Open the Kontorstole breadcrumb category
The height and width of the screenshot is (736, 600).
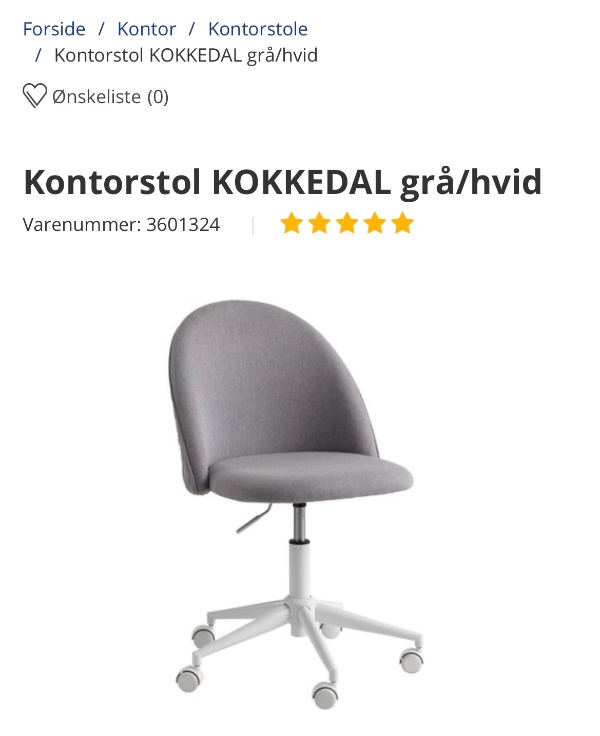coord(257,29)
